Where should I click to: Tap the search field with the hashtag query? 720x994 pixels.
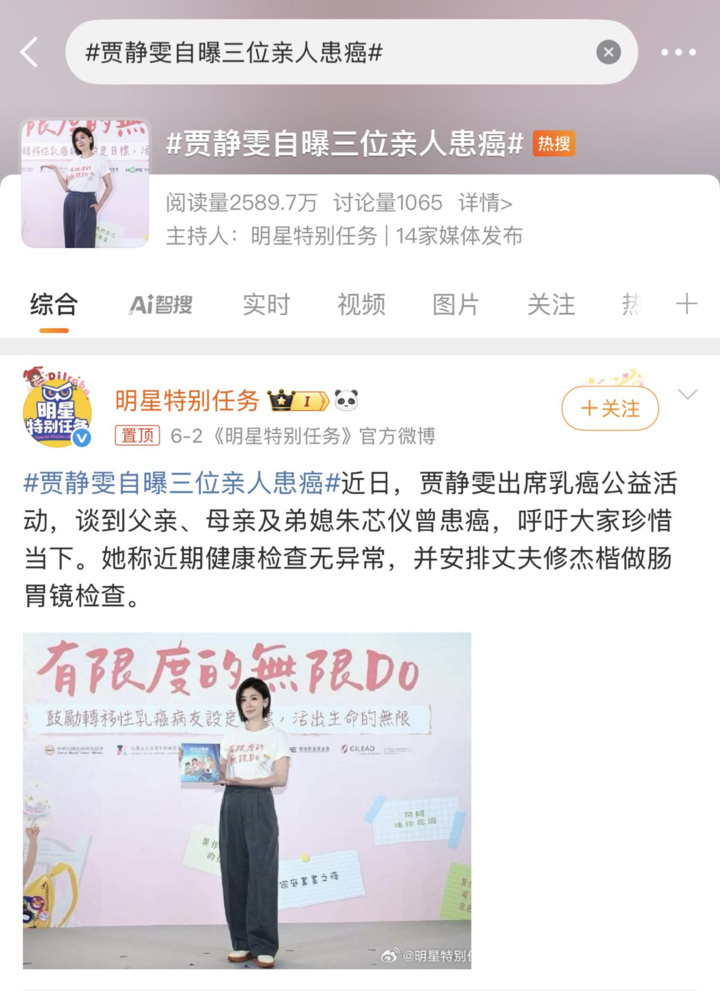click(330, 52)
